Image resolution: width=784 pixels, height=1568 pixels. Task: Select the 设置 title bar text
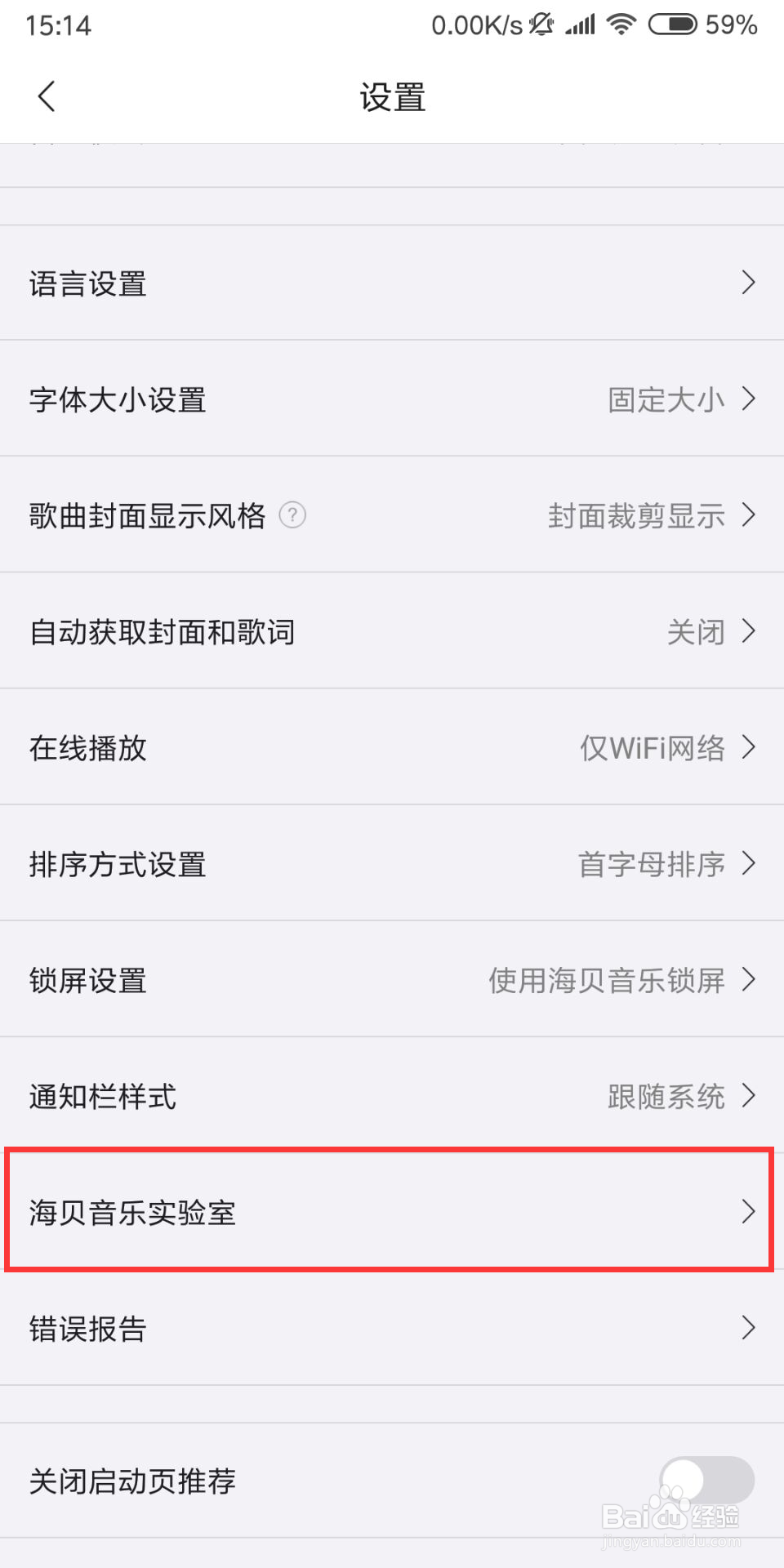point(392,96)
